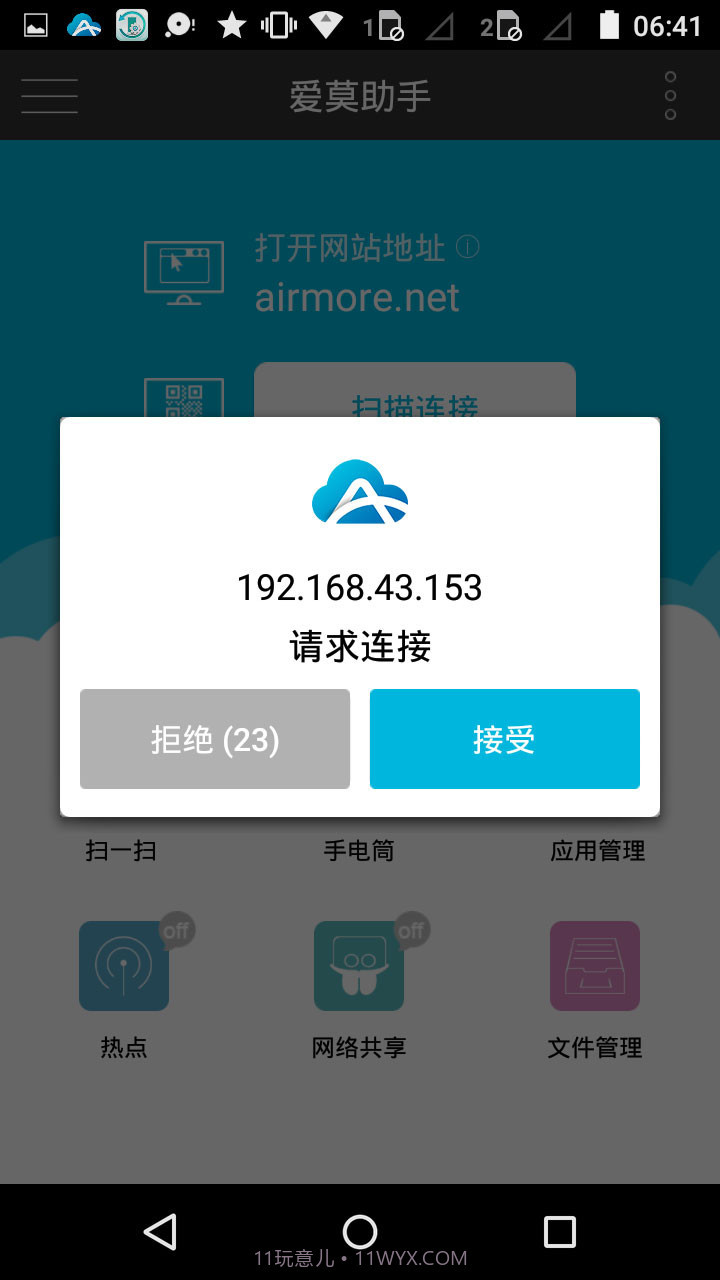Screen dimensions: 720x1280
Task: Accept the connection request with 接受
Action: (504, 739)
